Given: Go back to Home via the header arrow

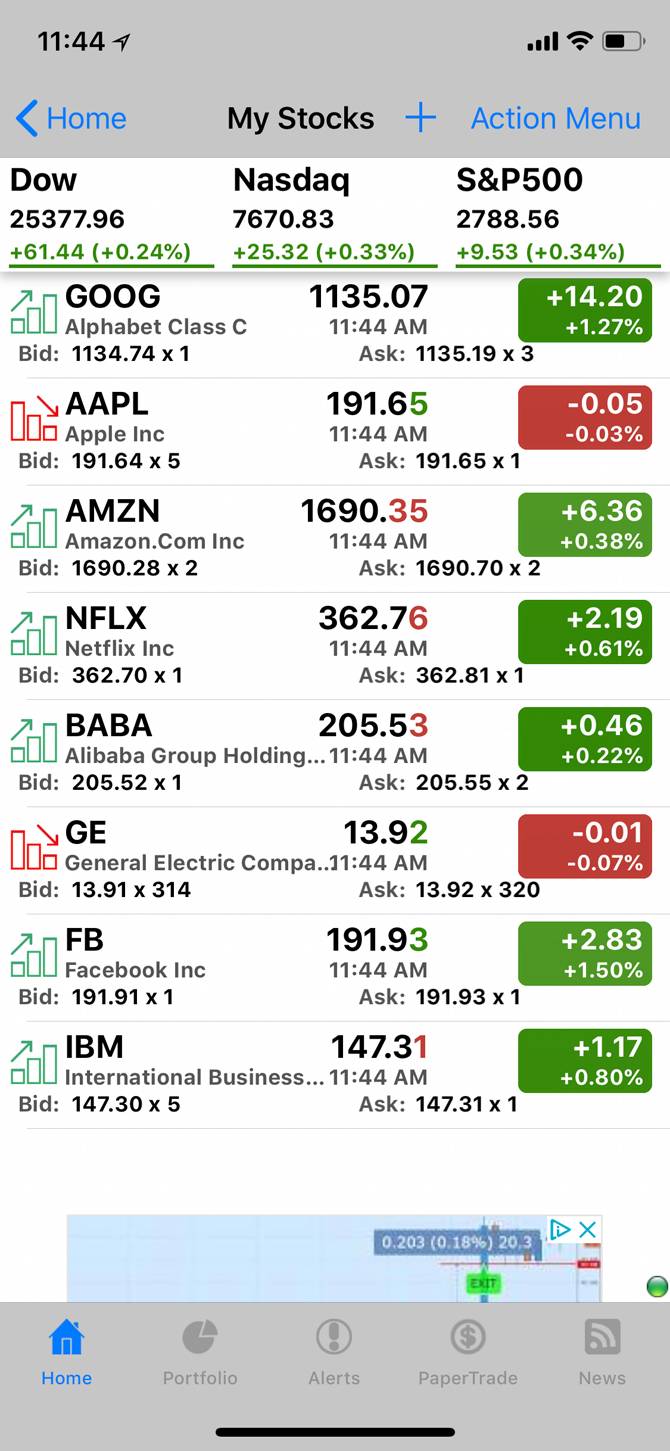Looking at the screenshot, I should (70, 119).
